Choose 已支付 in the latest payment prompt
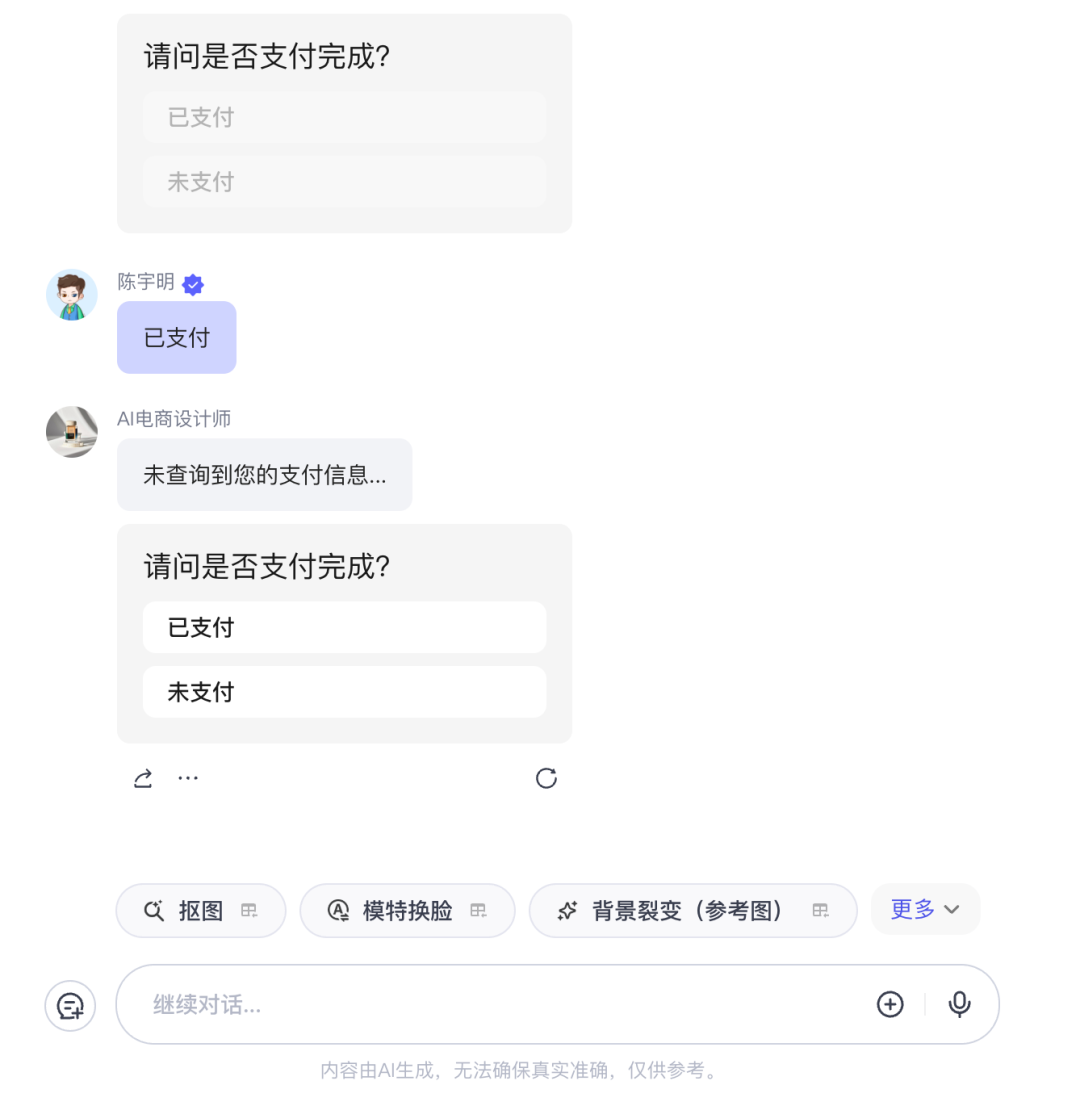 (x=344, y=627)
